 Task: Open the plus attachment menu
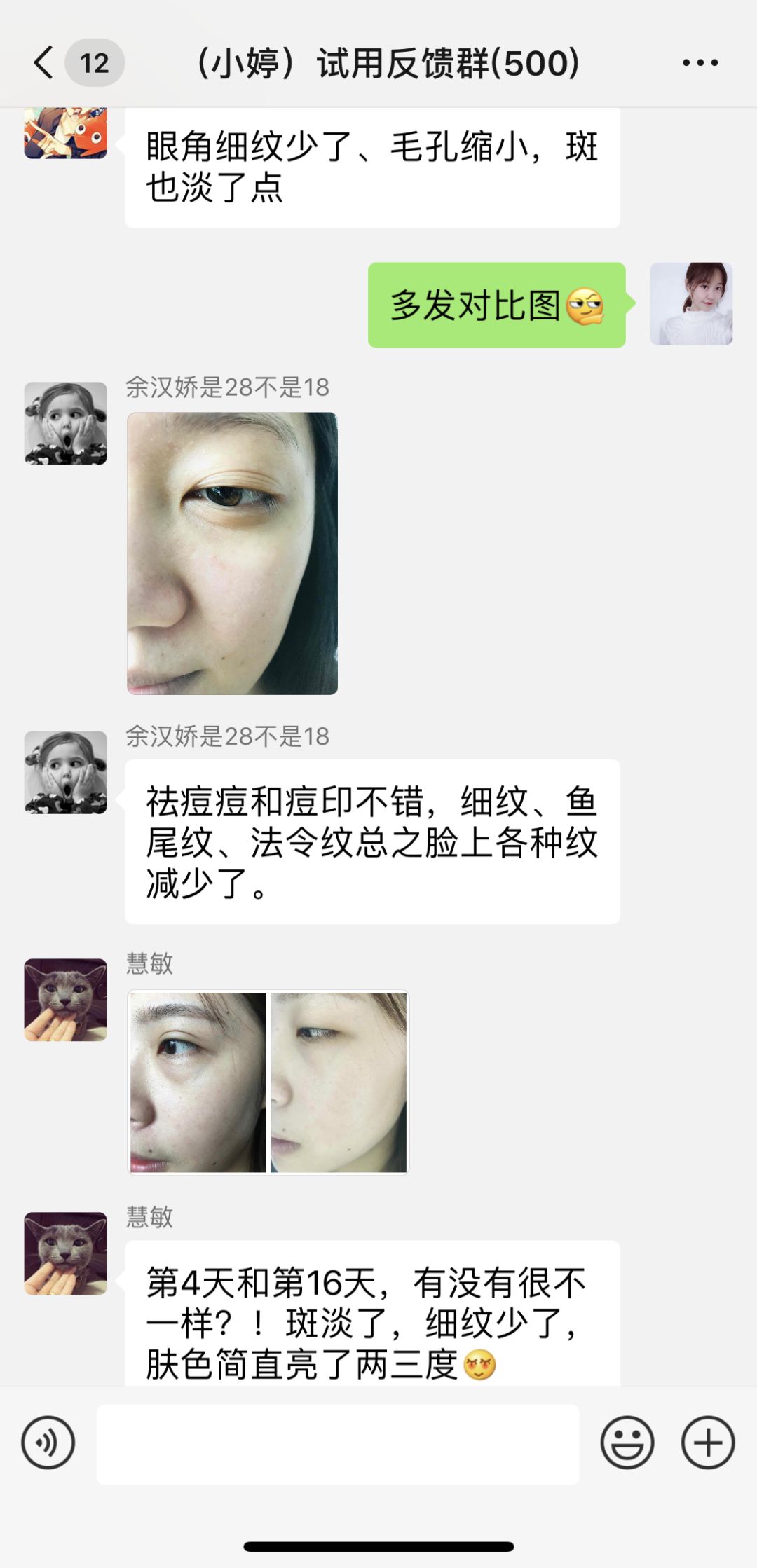(708, 1442)
